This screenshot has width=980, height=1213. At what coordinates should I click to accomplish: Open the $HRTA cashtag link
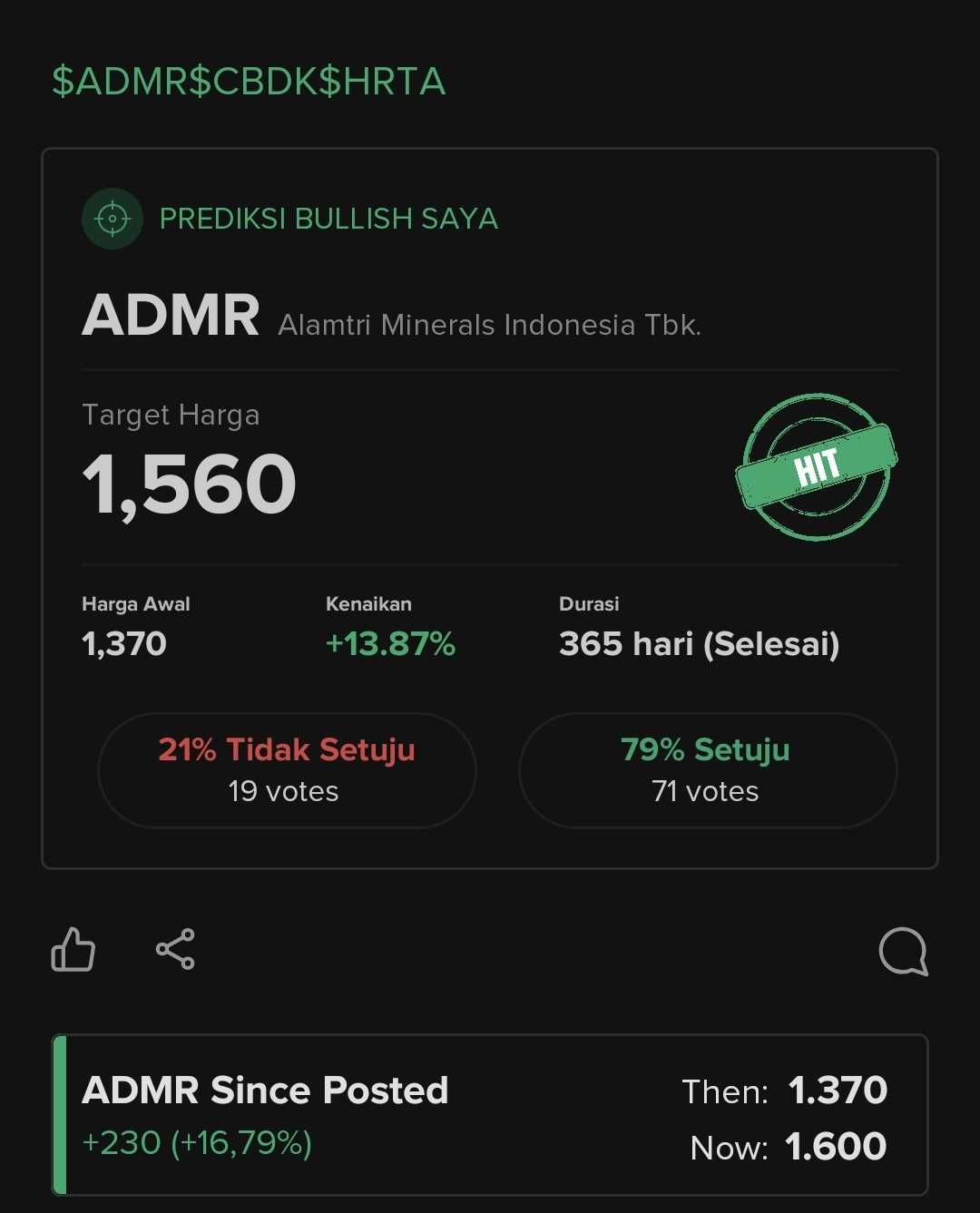click(x=381, y=82)
